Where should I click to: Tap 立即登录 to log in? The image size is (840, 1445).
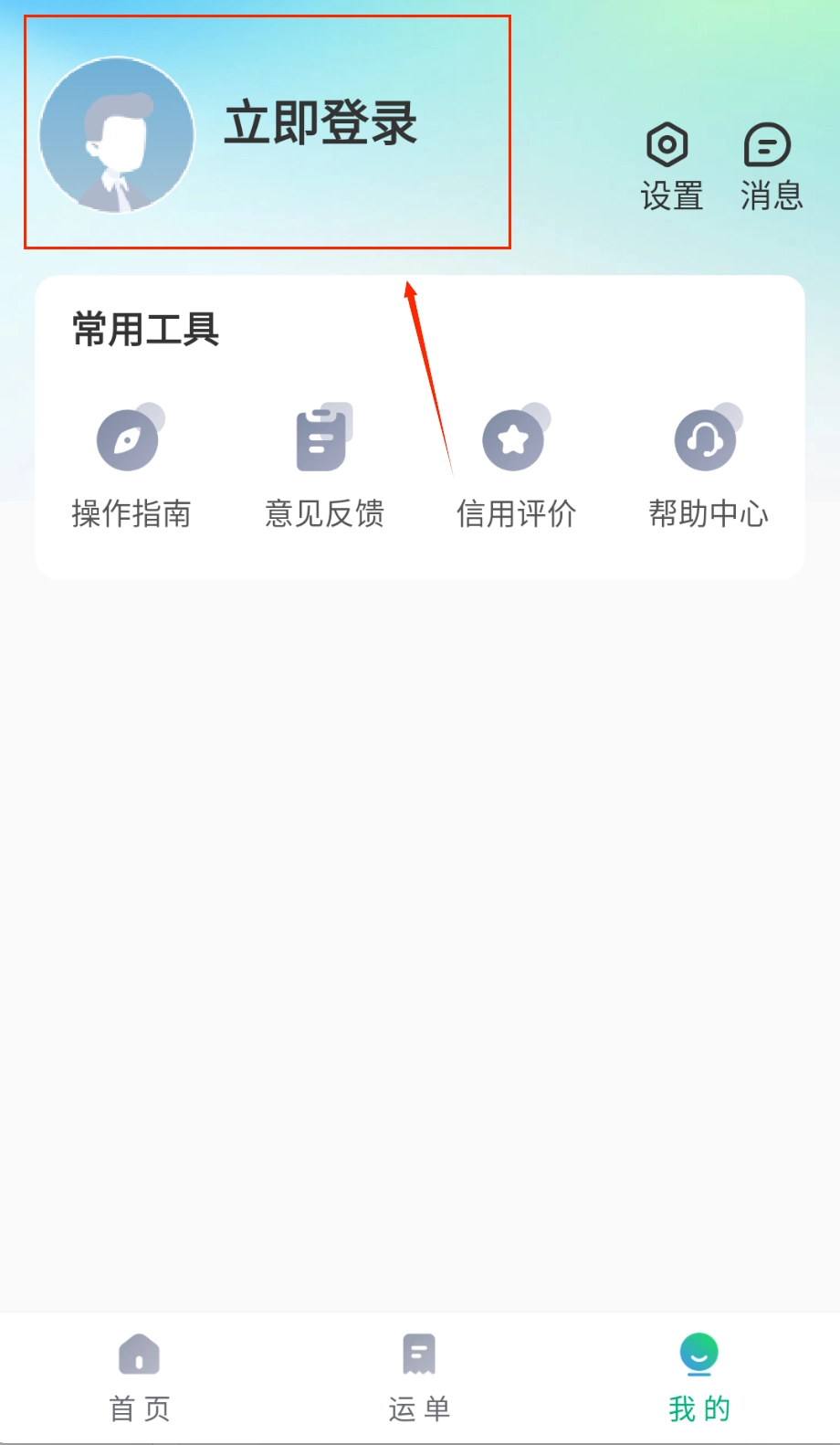tap(320, 123)
